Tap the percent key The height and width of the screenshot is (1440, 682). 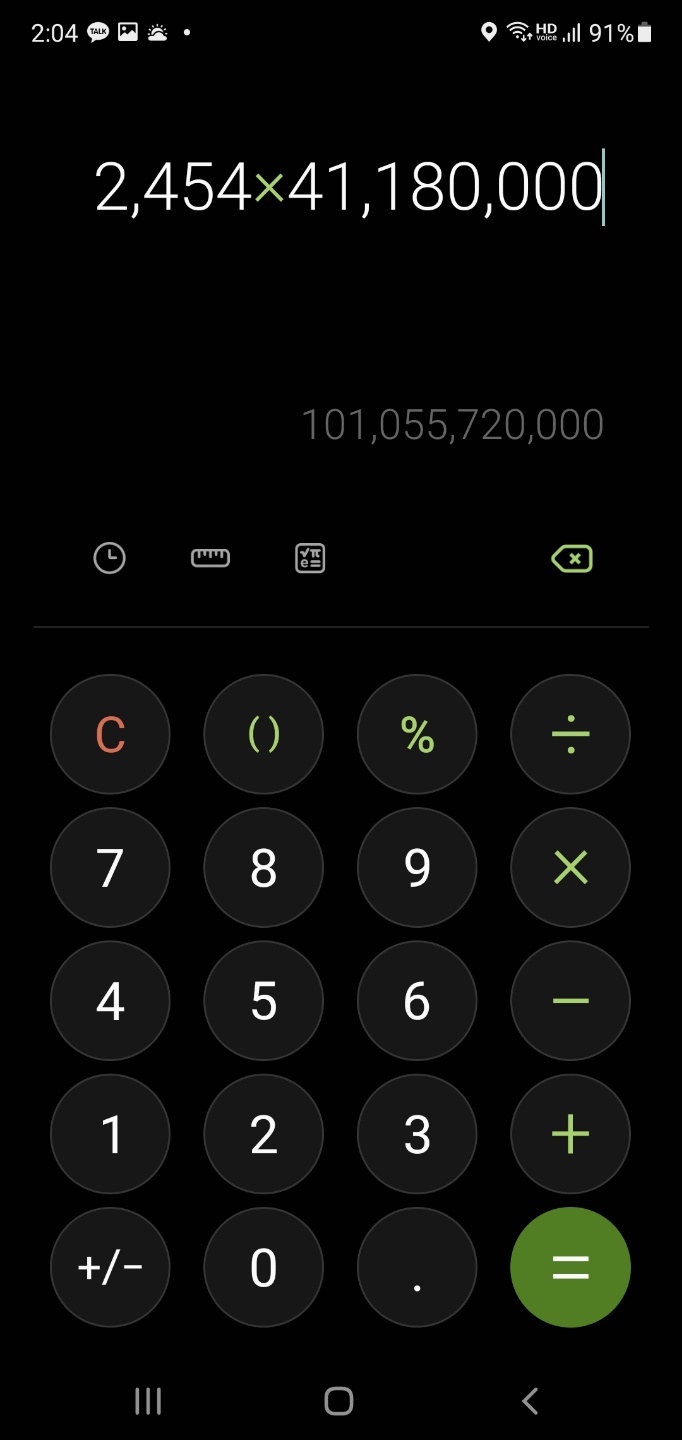click(x=417, y=735)
